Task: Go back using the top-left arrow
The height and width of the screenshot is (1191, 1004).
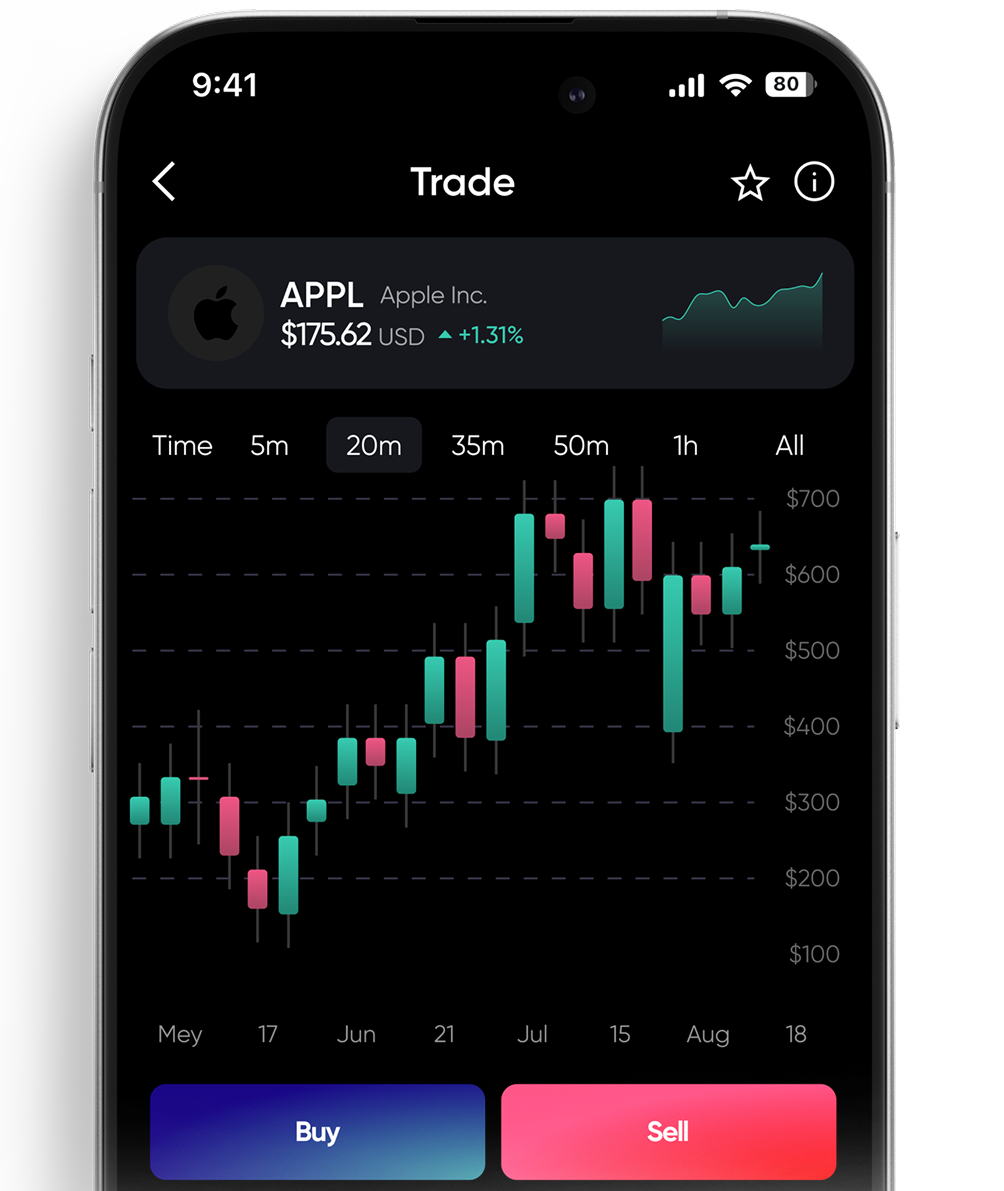Action: tap(164, 182)
